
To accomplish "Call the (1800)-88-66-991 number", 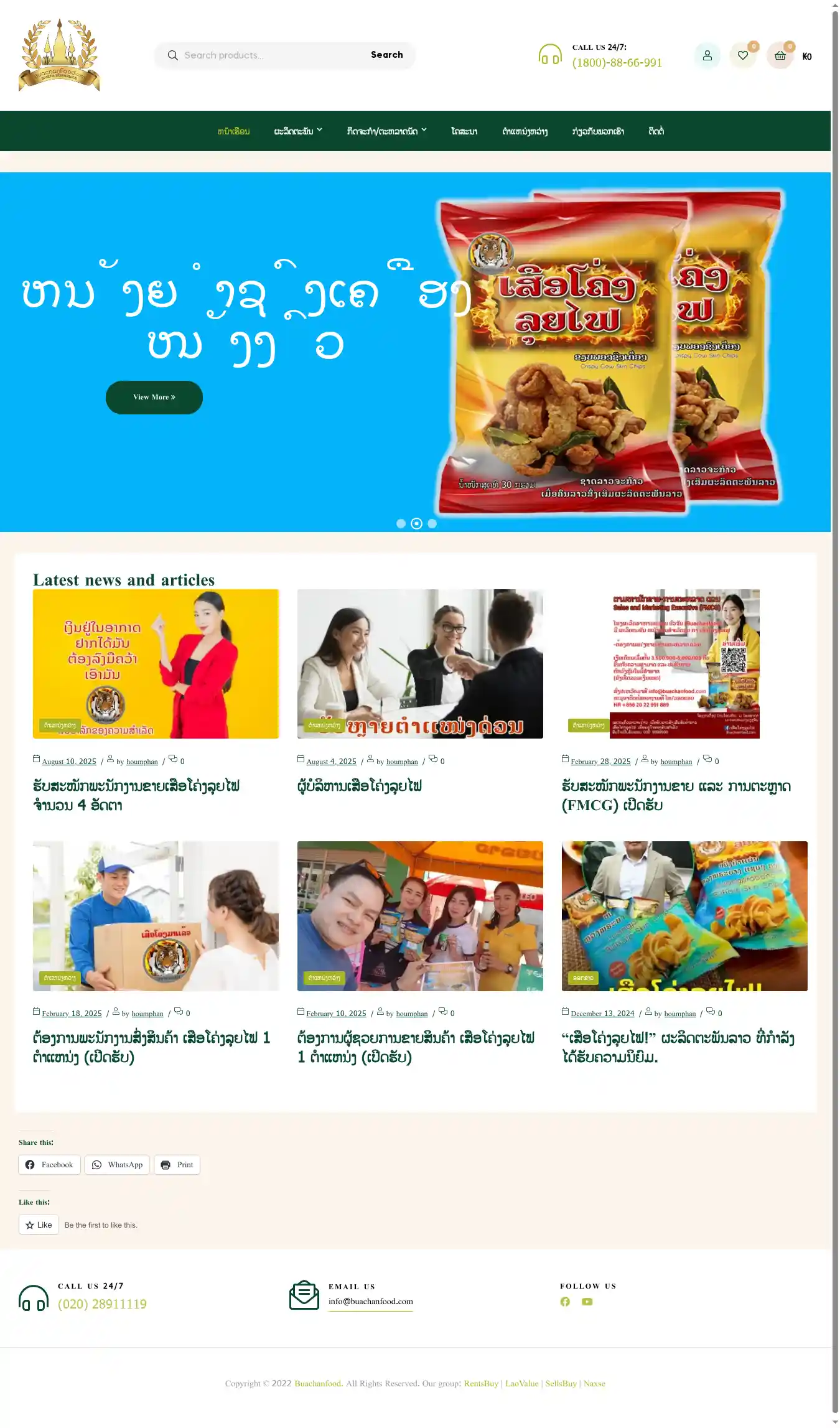I will coord(617,63).
